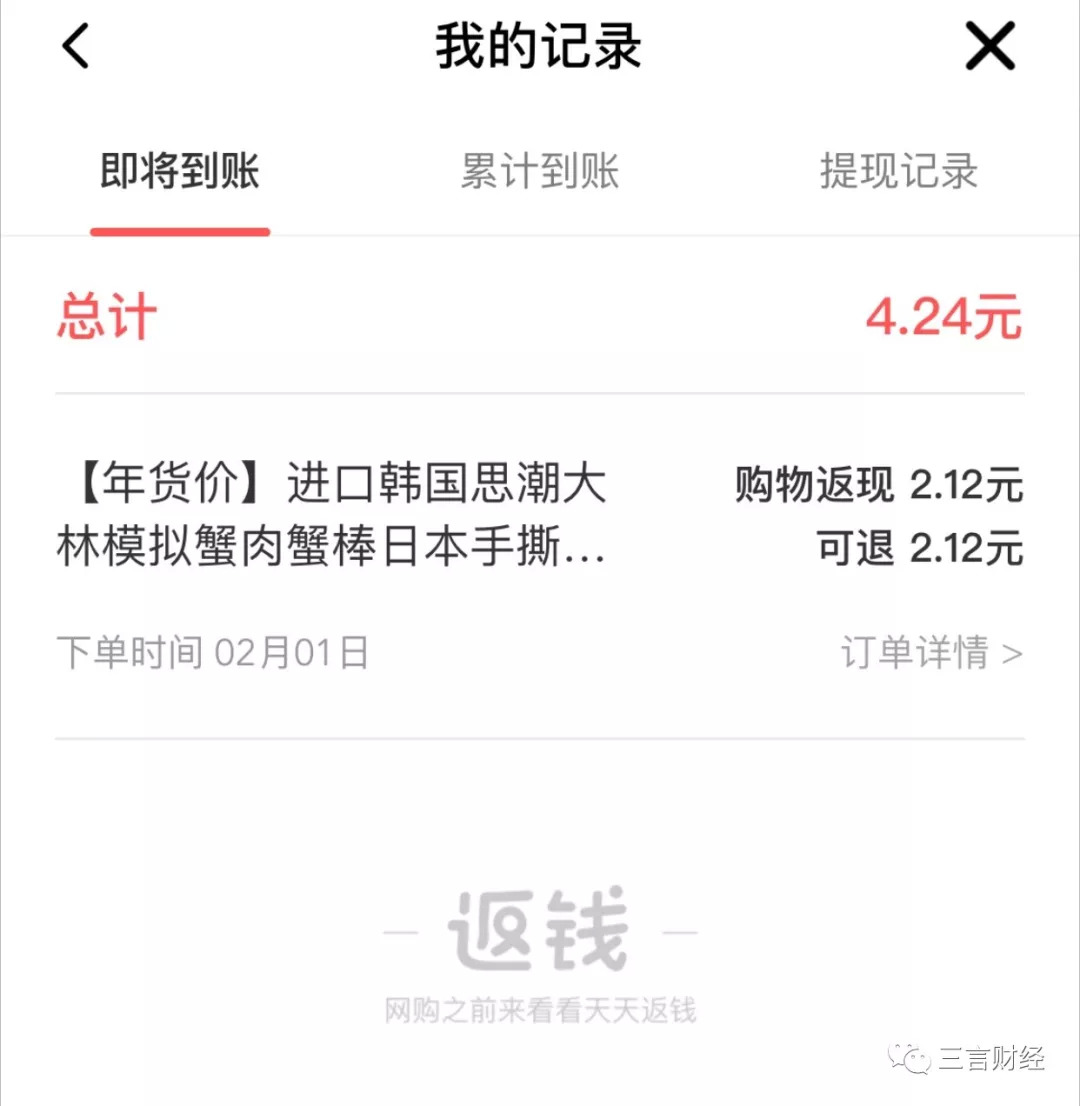Close the 我的记录 page
This screenshot has height=1106, width=1080.
tap(990, 46)
